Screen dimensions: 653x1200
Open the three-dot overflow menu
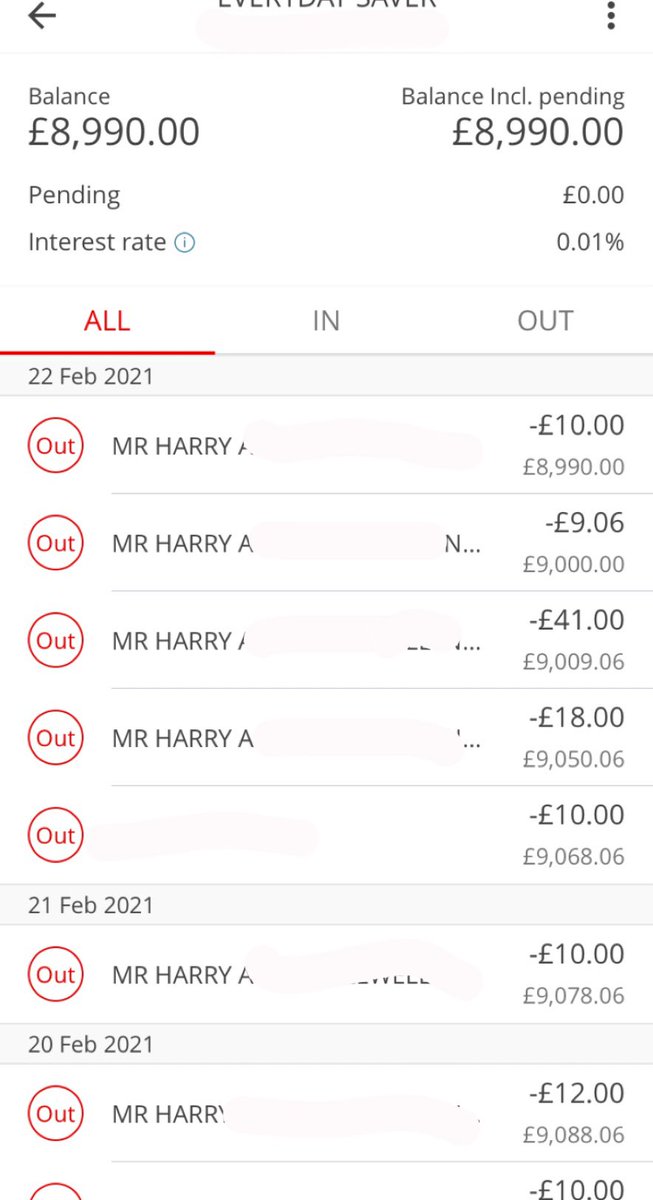[x=611, y=16]
